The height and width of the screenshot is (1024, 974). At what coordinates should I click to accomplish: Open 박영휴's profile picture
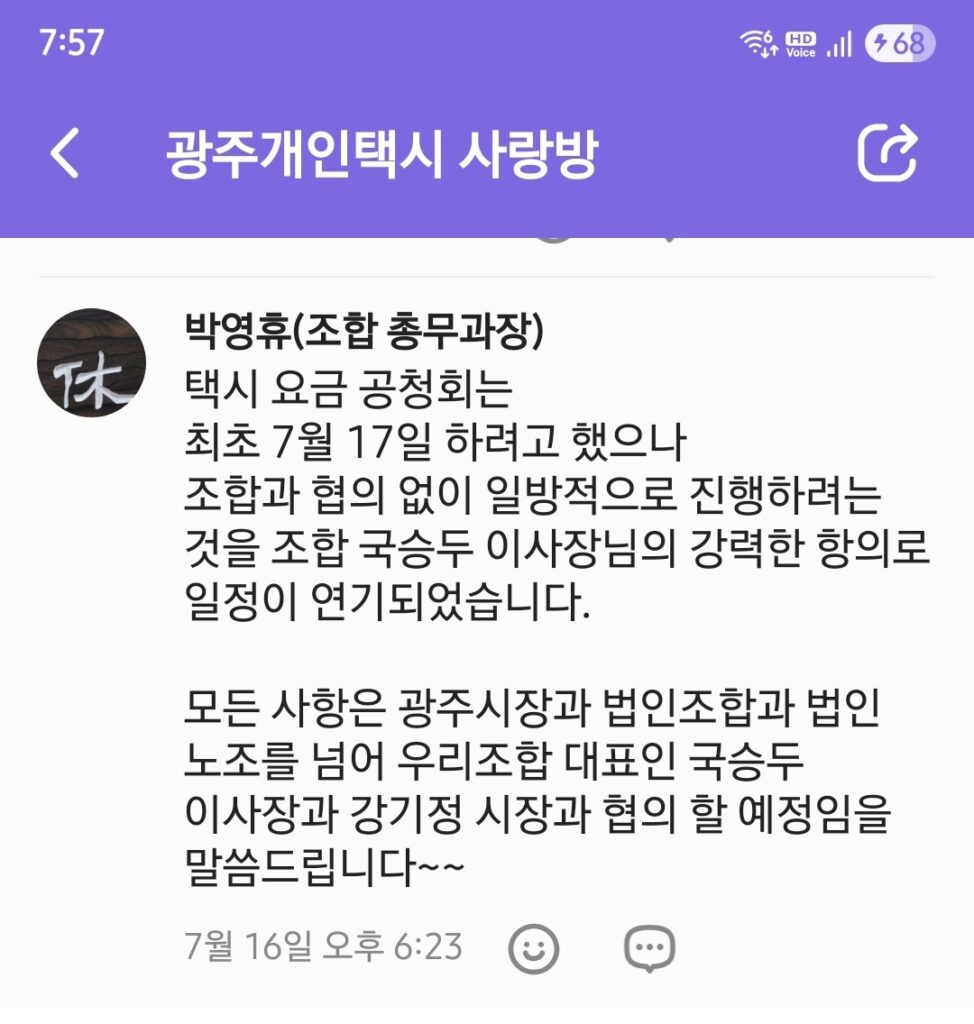coord(91,363)
